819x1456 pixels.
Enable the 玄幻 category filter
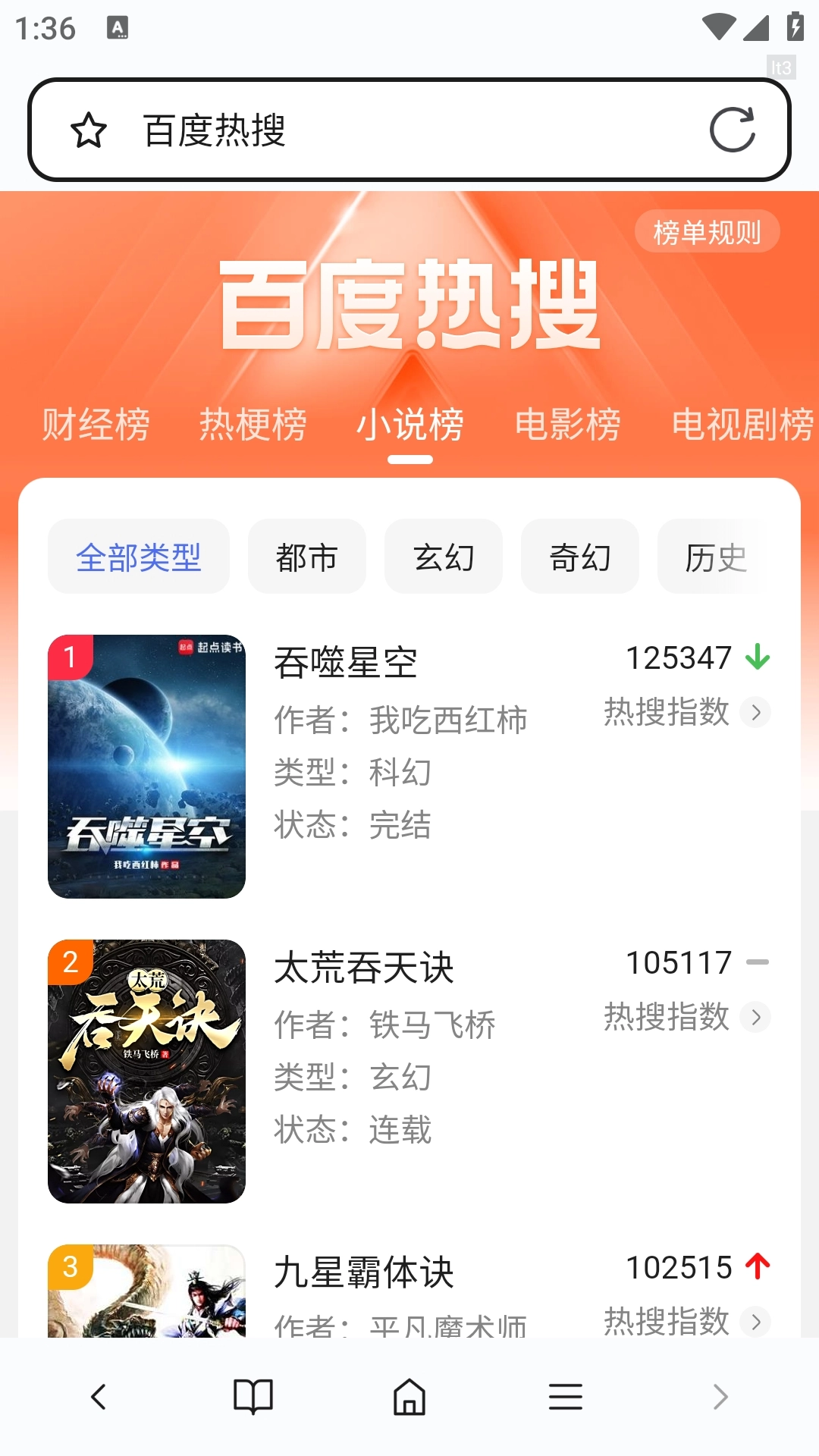coord(444,556)
